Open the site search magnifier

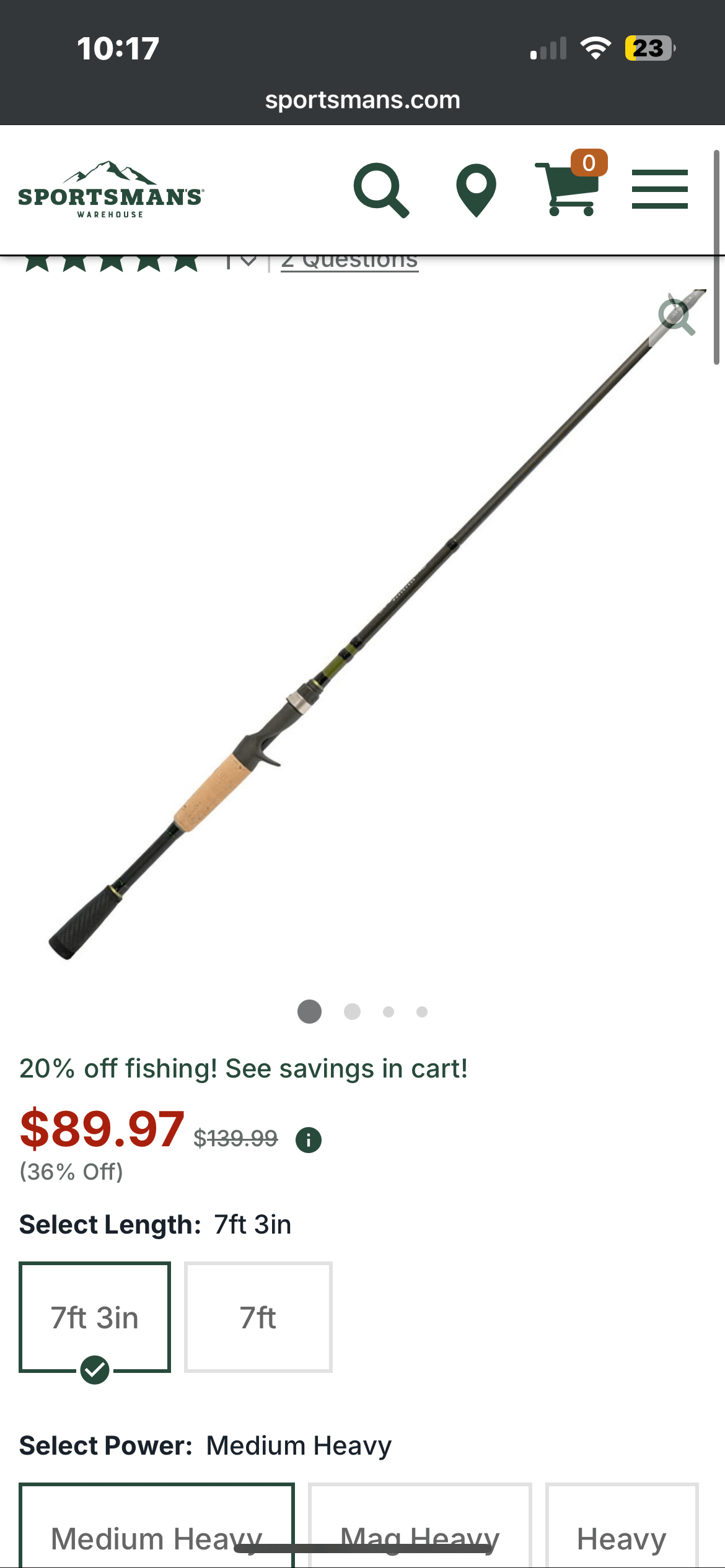380,190
